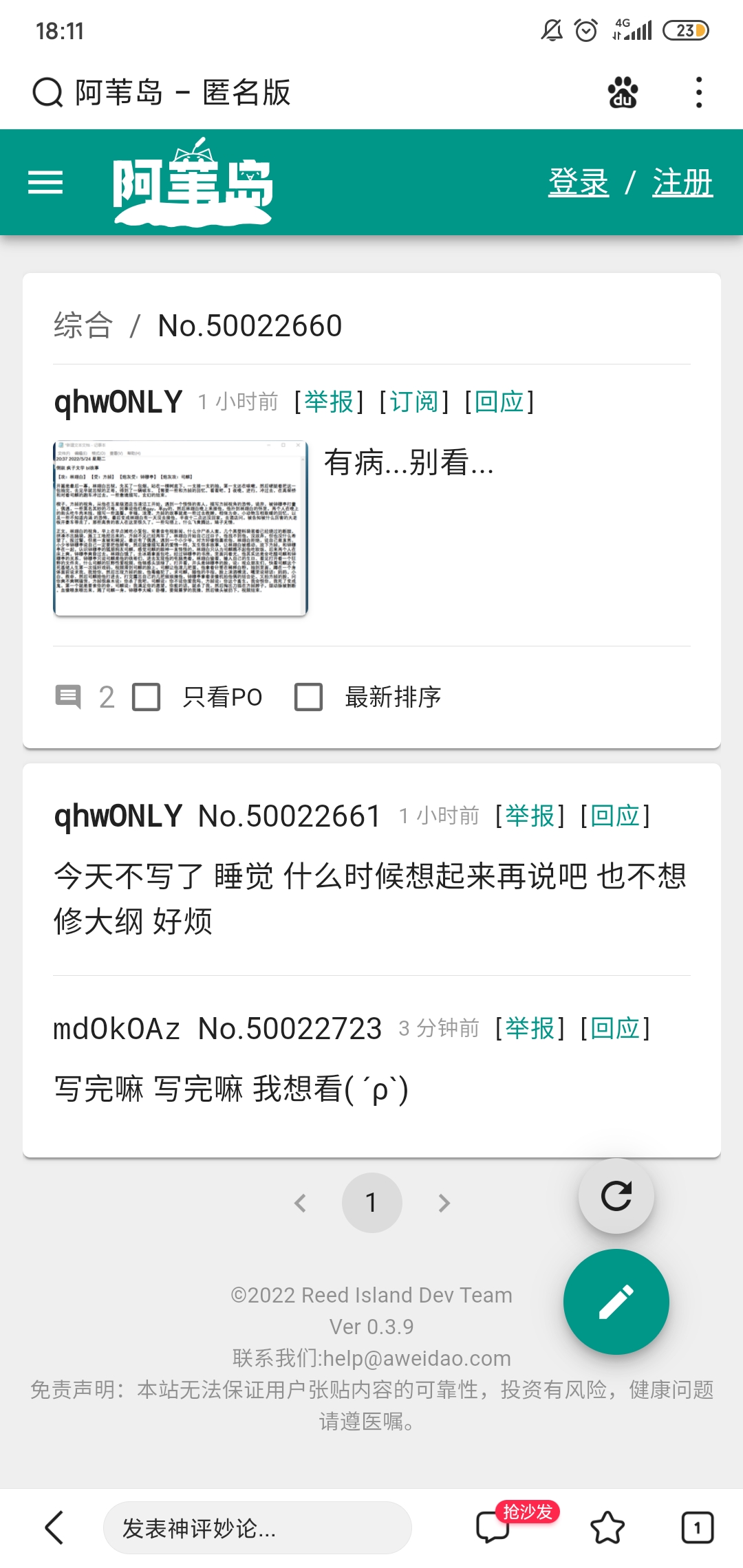Report the original post No.50022660
The width and height of the screenshot is (743, 1568).
pyautogui.click(x=329, y=402)
